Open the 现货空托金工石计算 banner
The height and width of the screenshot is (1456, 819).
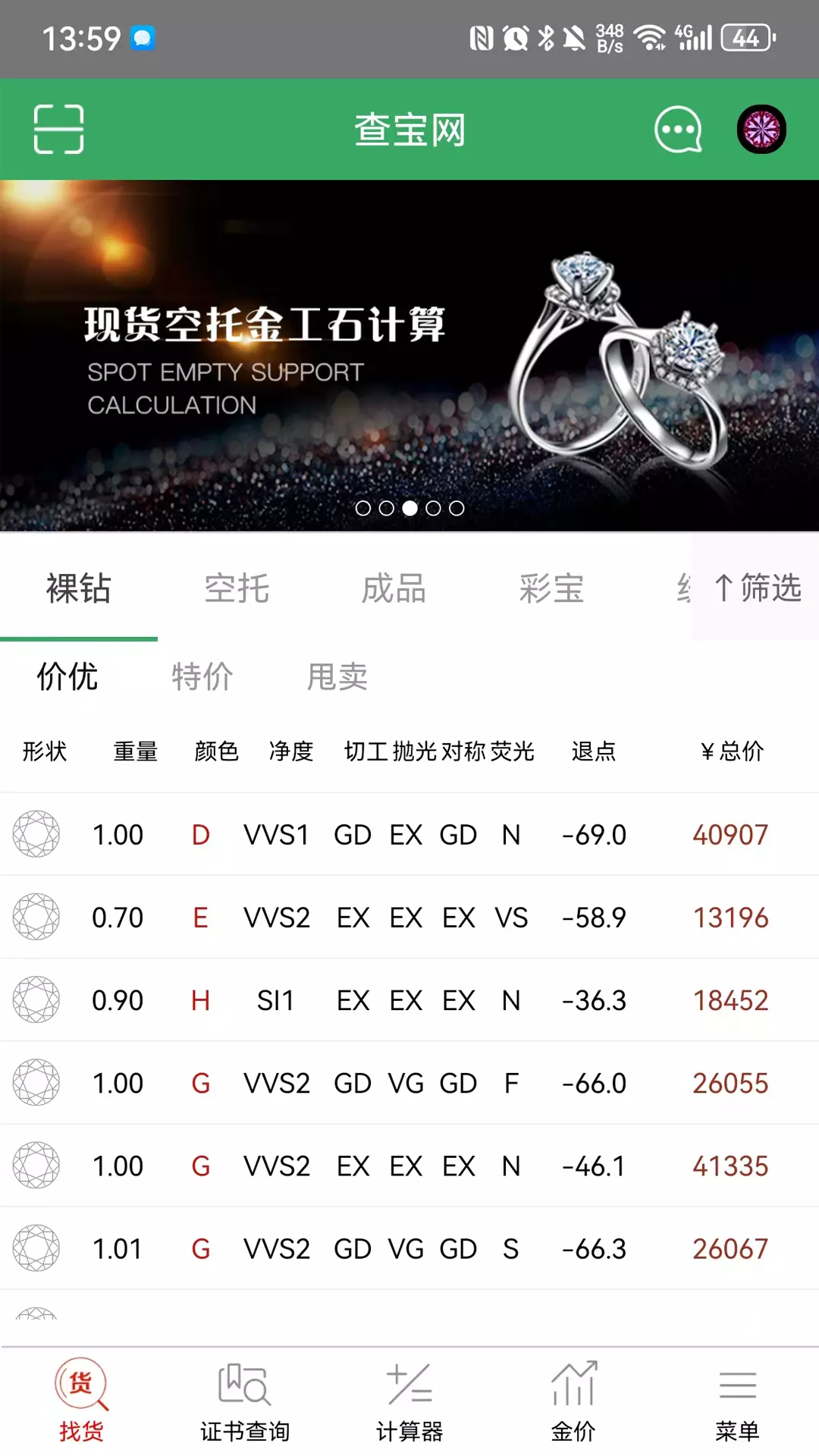point(409,356)
